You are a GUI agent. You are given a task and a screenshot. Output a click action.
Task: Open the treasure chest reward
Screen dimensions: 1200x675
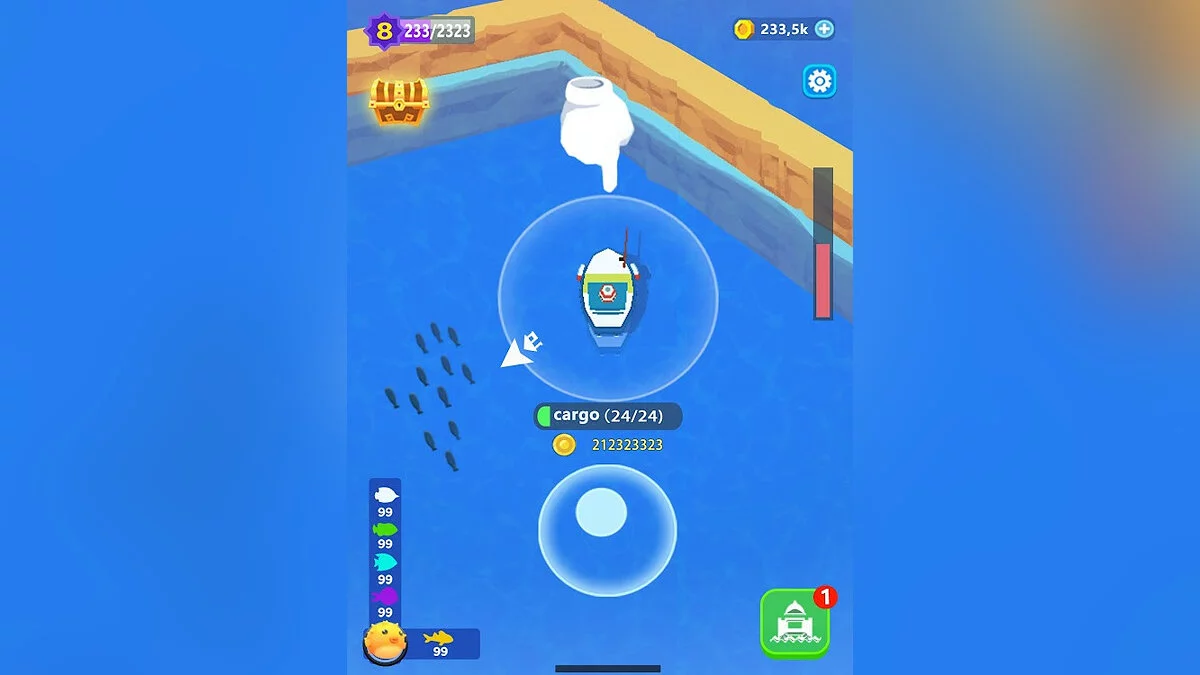399,100
